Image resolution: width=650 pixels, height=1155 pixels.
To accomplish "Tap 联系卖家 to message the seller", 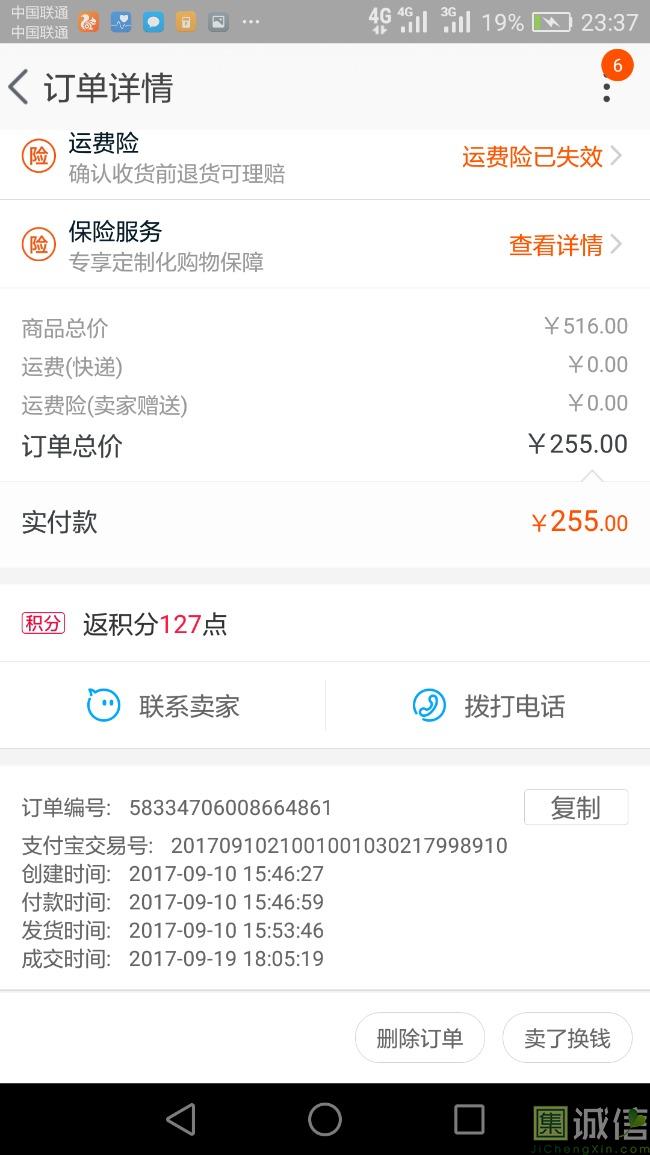I will [x=163, y=706].
